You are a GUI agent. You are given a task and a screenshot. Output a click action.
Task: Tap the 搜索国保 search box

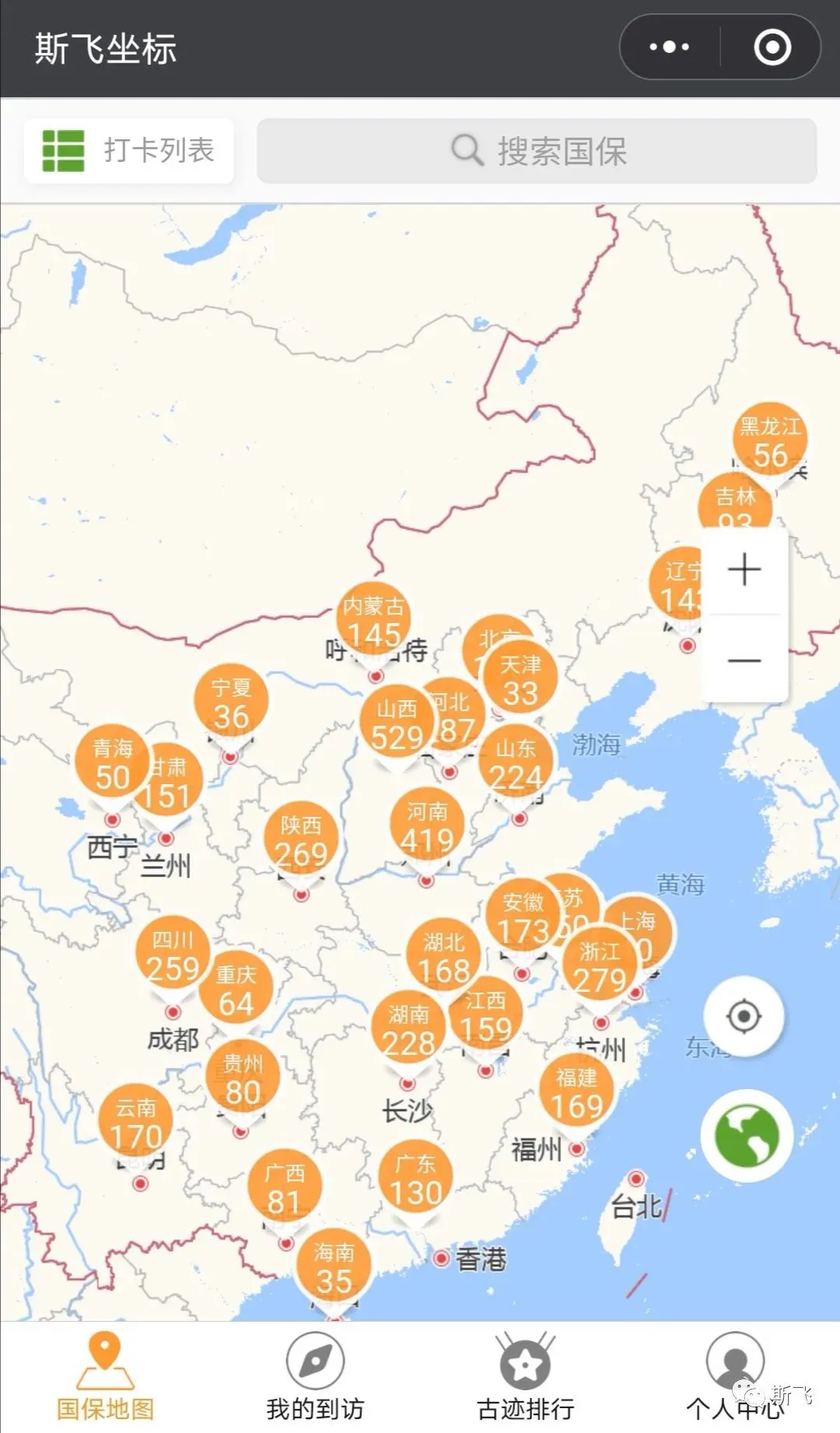537,151
